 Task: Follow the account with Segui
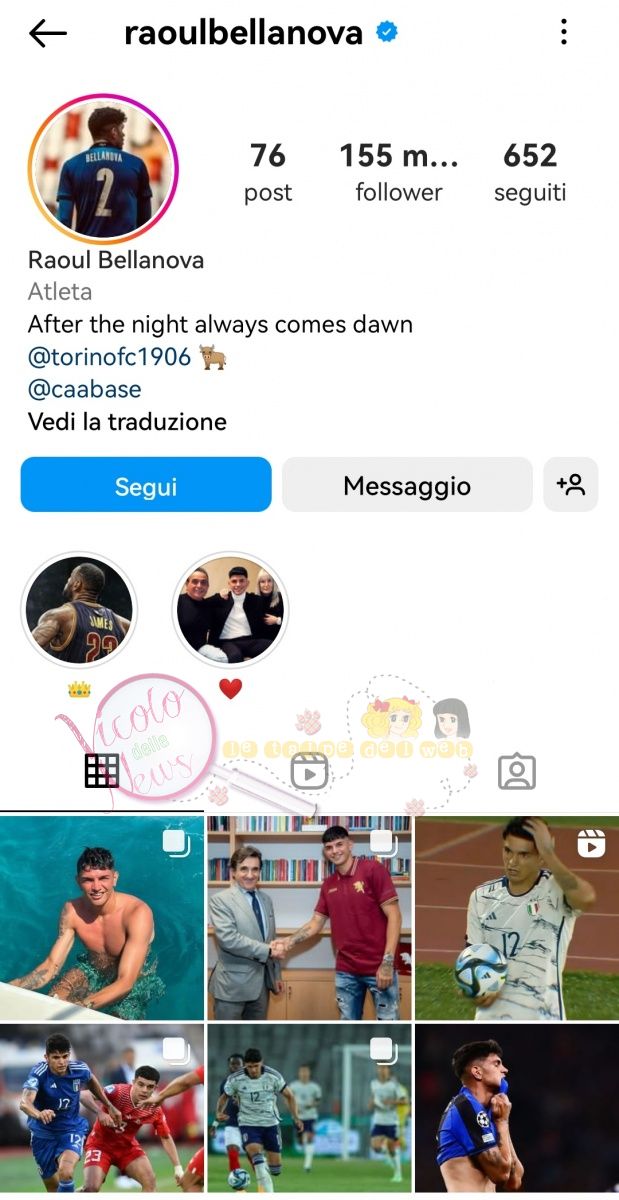click(146, 485)
